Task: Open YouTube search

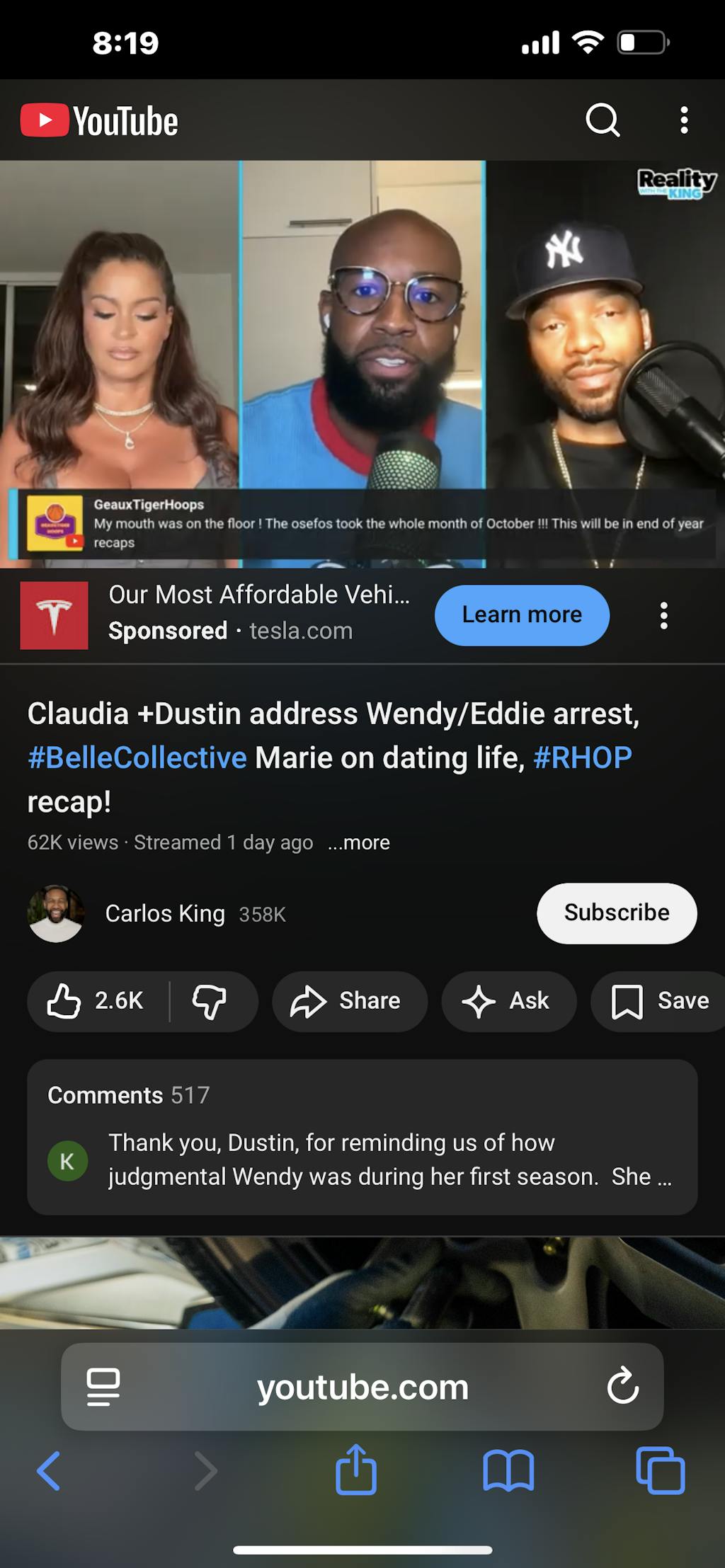Action: (603, 120)
